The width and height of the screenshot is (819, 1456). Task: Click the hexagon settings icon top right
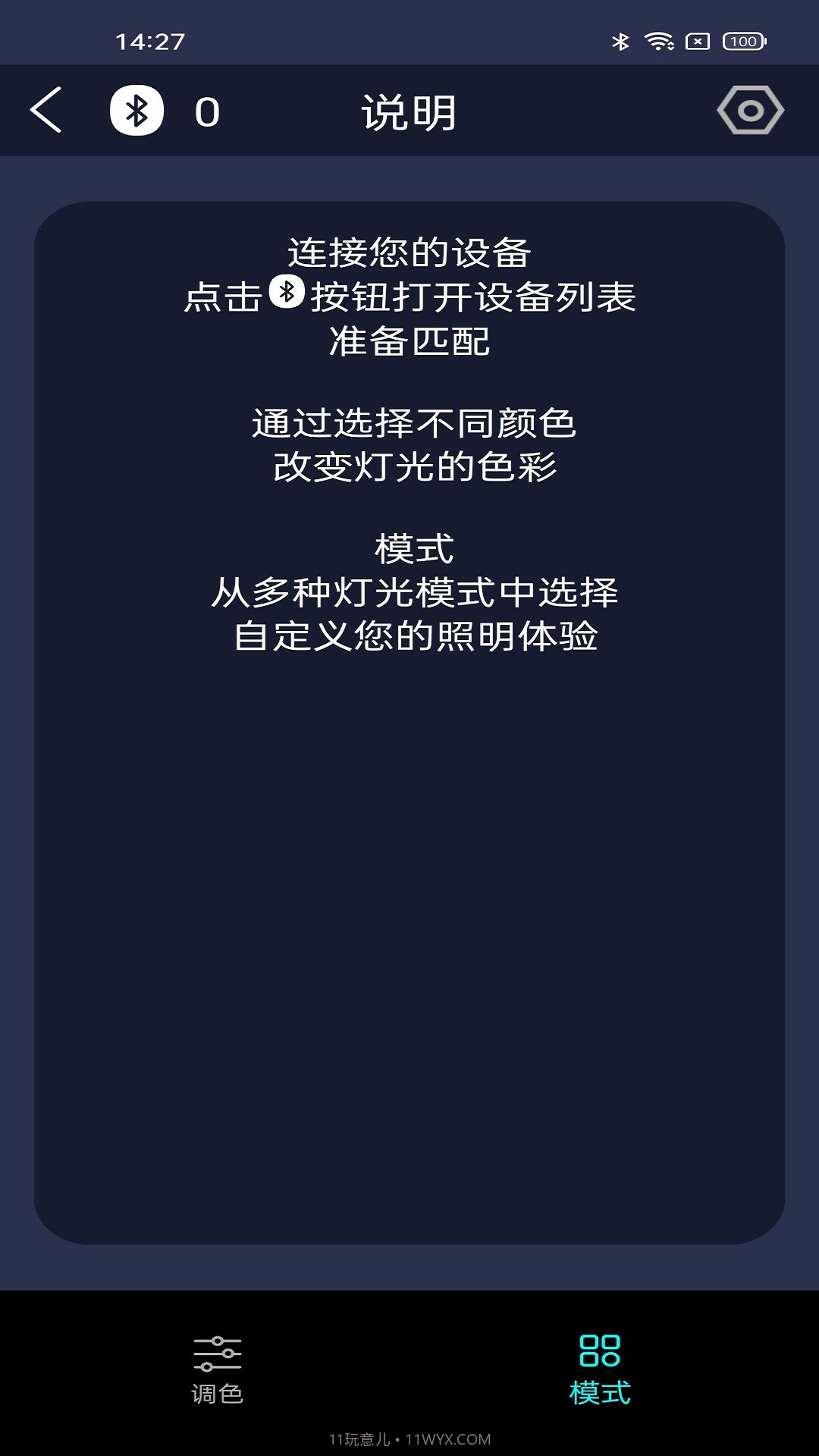[752, 110]
